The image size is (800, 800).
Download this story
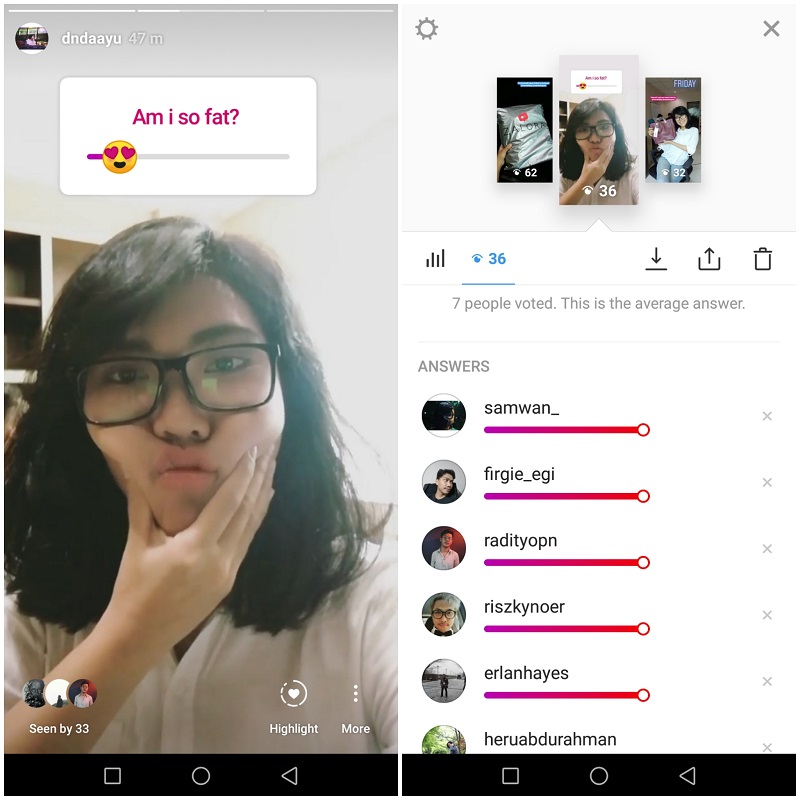pyautogui.click(x=656, y=259)
